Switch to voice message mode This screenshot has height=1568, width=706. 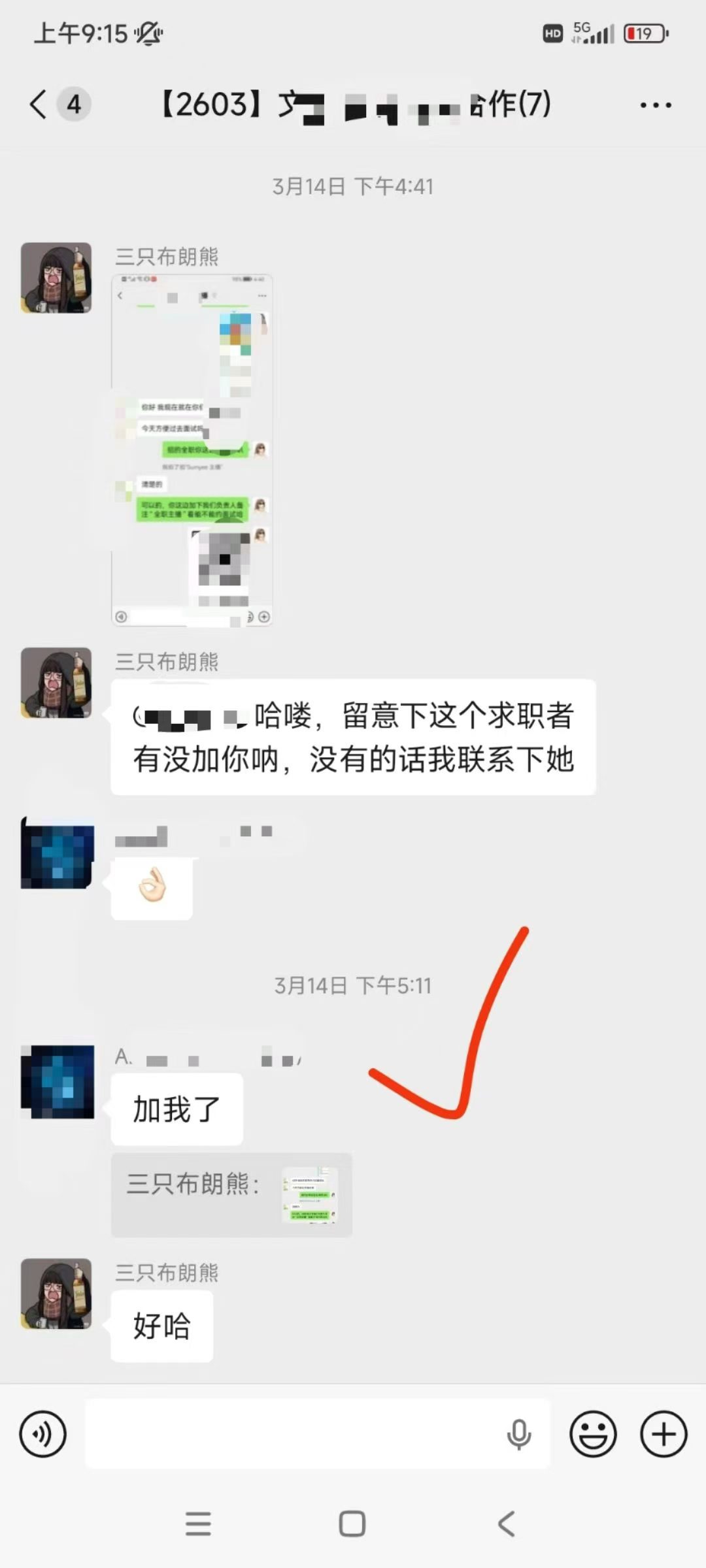click(43, 1434)
